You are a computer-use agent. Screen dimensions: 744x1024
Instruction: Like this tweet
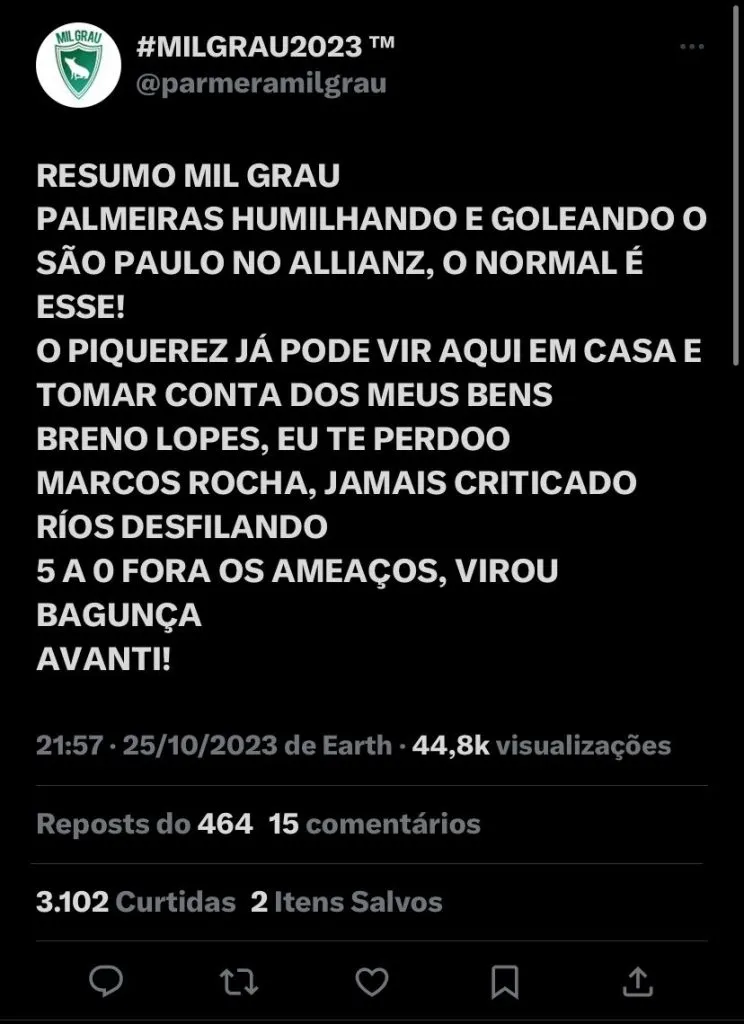372,980
